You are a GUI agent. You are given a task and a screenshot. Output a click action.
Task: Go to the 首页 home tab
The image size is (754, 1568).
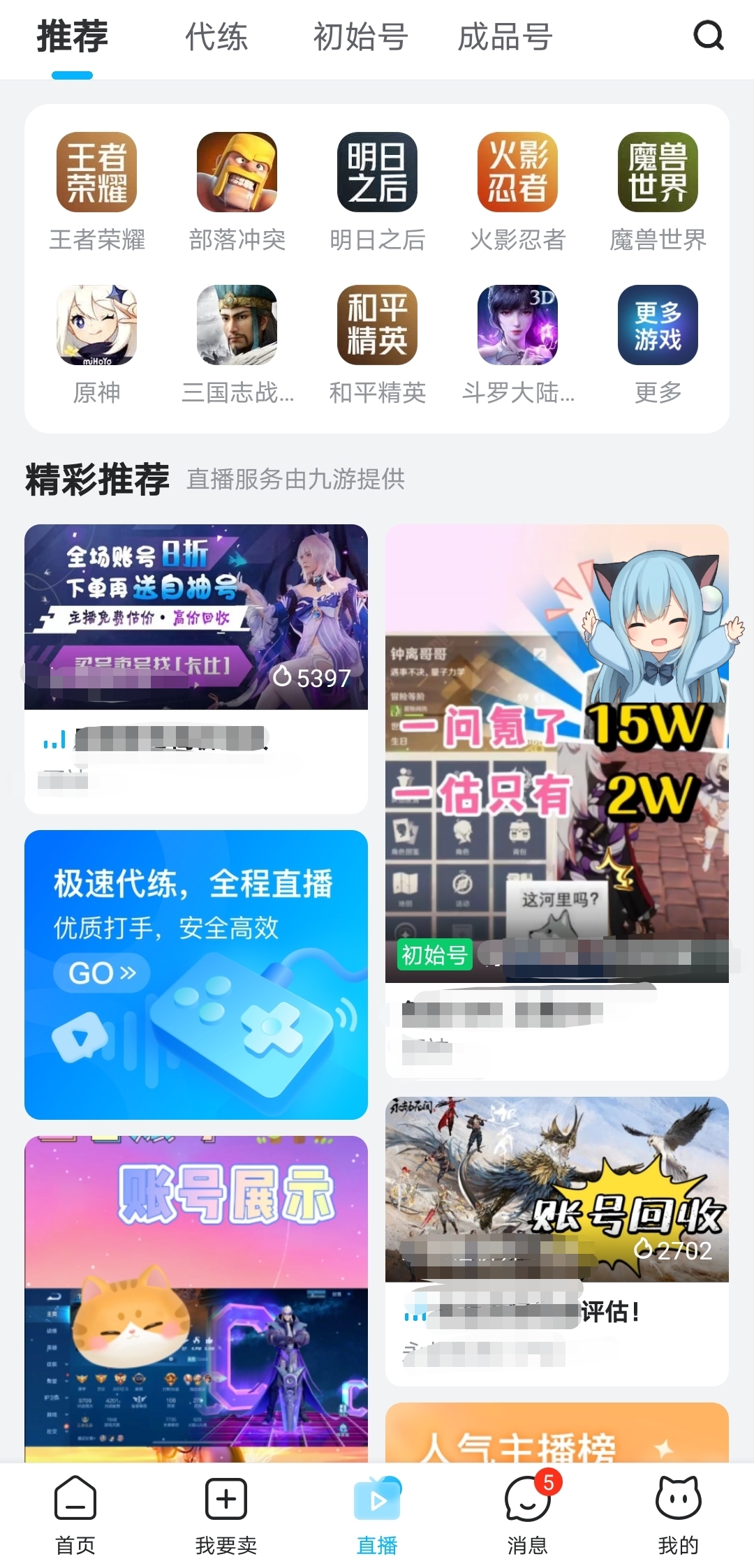click(75, 1515)
